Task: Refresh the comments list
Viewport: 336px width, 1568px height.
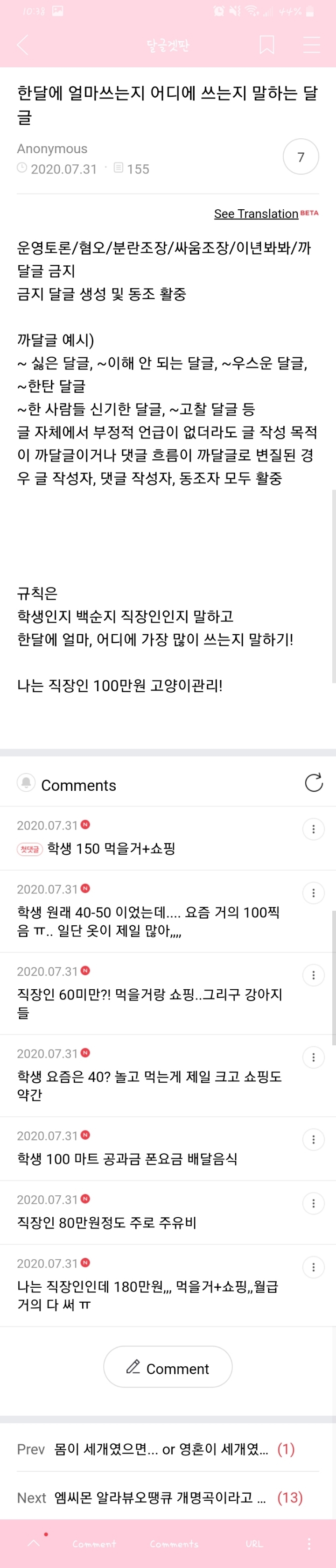Action: [x=314, y=783]
